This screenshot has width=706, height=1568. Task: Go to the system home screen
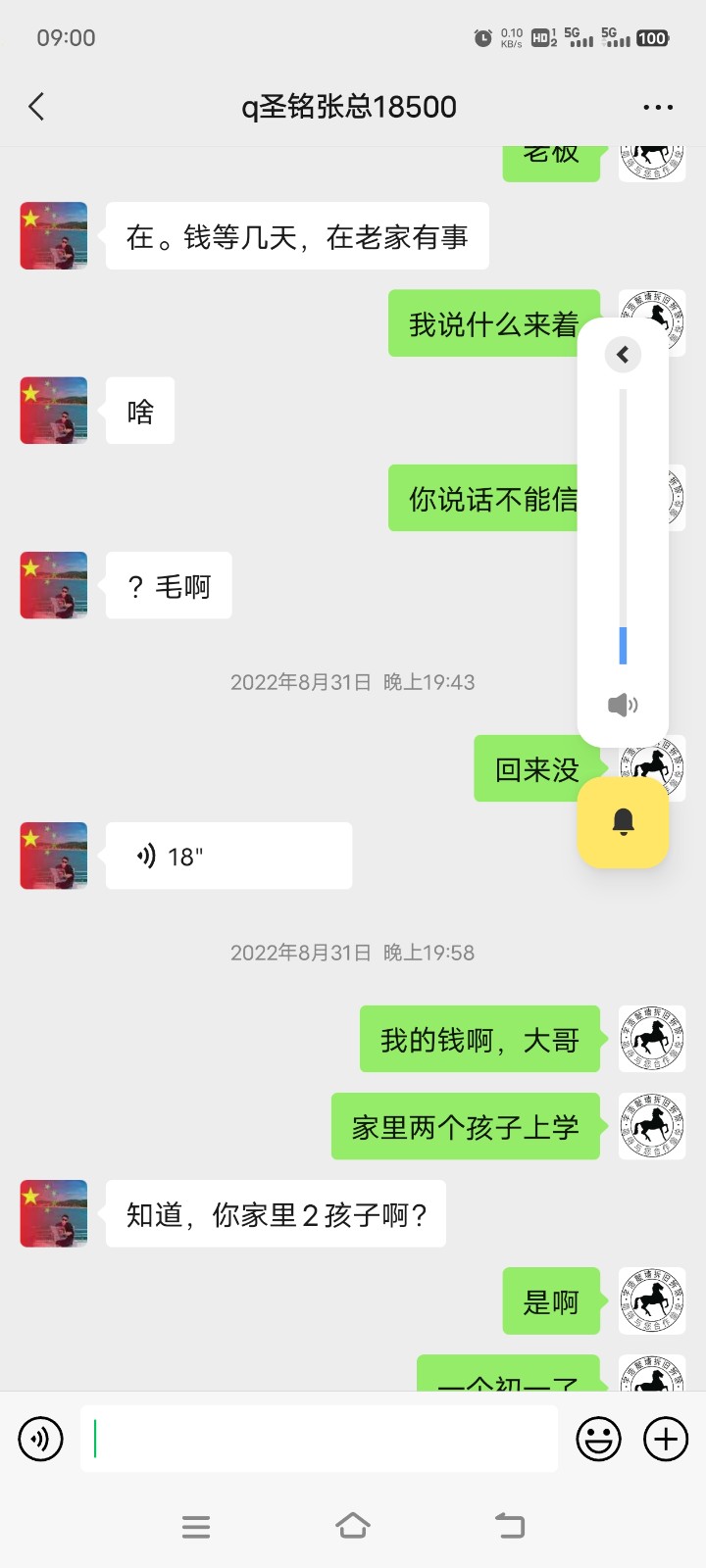(x=353, y=1526)
